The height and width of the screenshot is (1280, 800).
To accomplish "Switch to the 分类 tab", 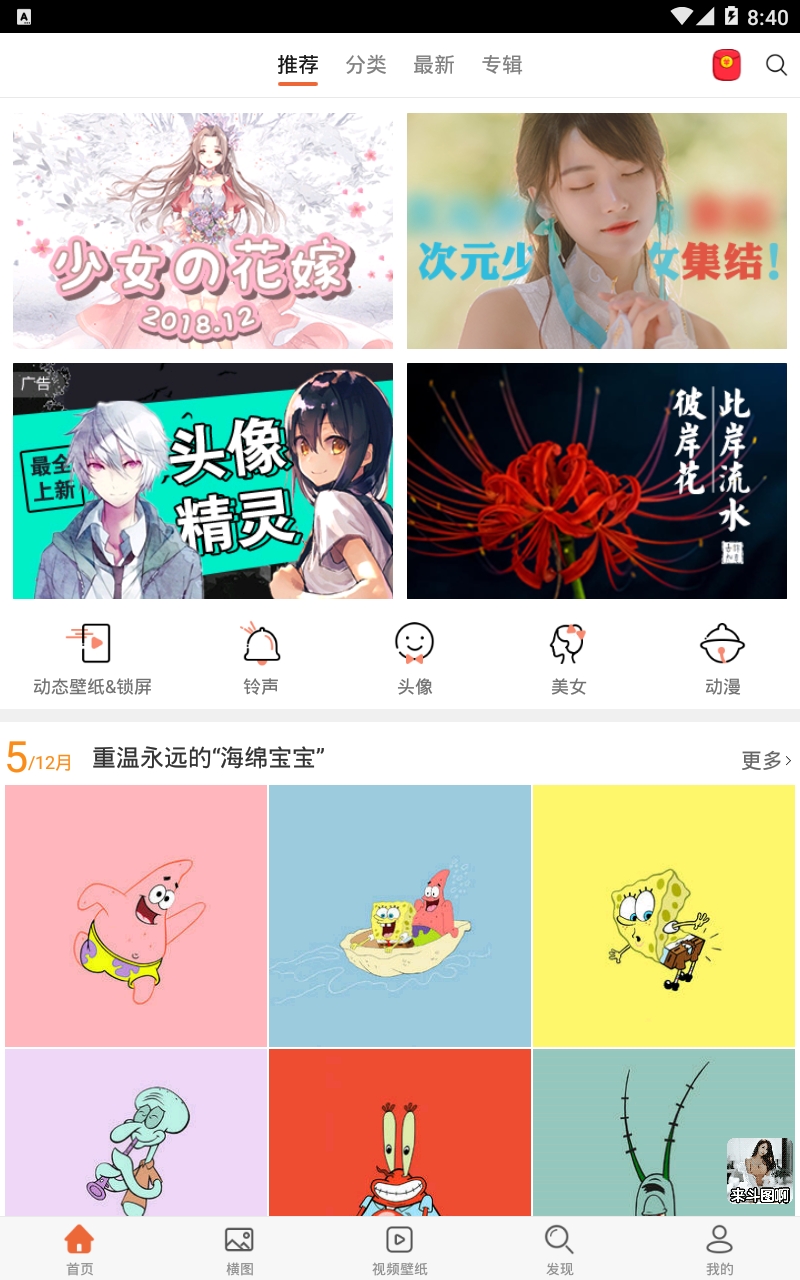I will click(366, 65).
